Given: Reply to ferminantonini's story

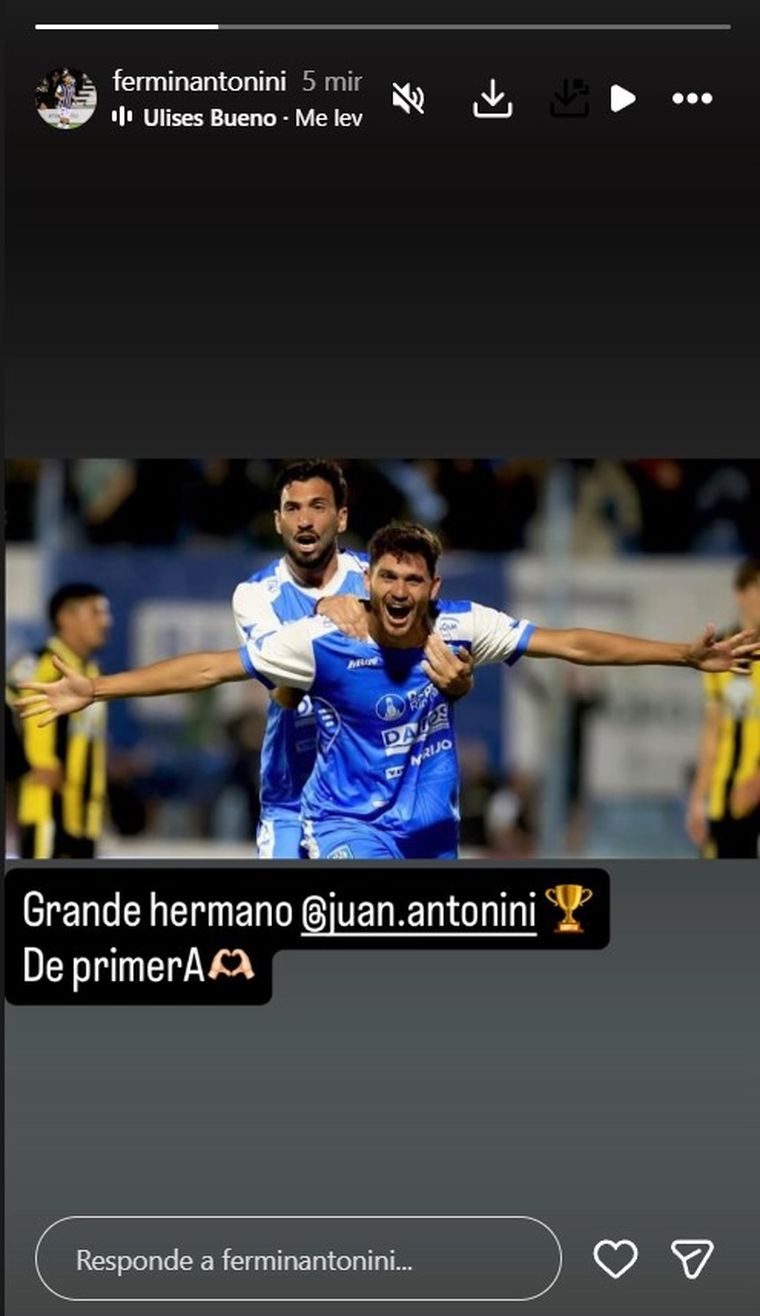Looking at the screenshot, I should coord(298,1259).
